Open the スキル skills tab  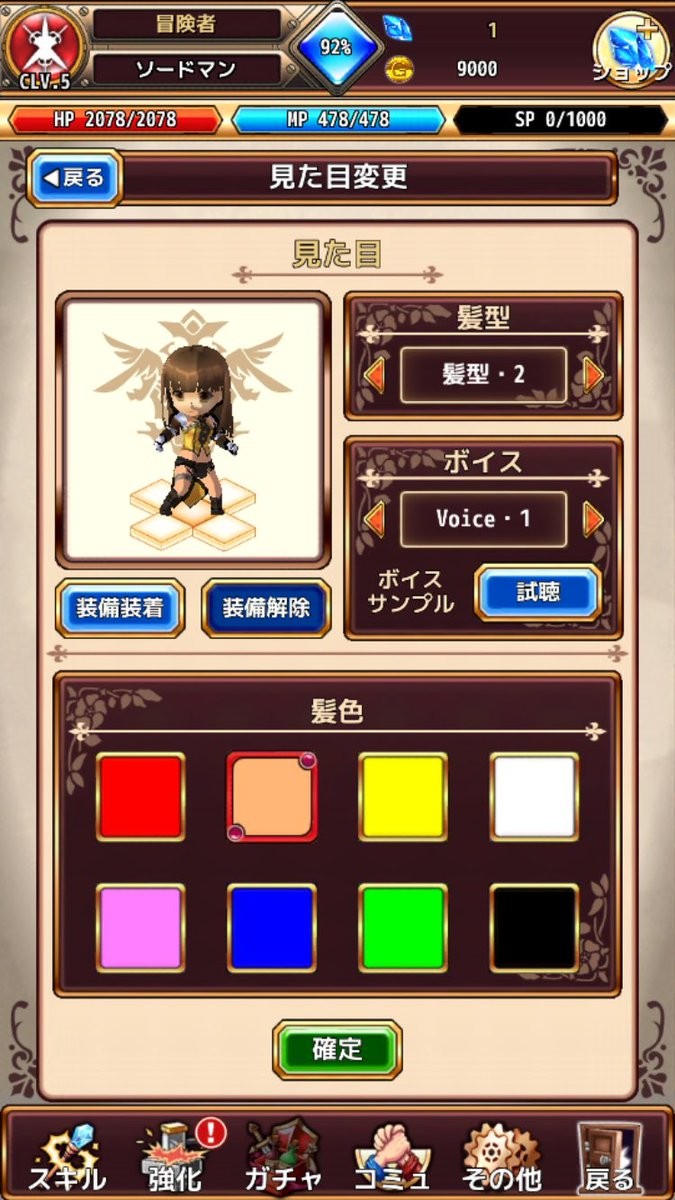66,1155
